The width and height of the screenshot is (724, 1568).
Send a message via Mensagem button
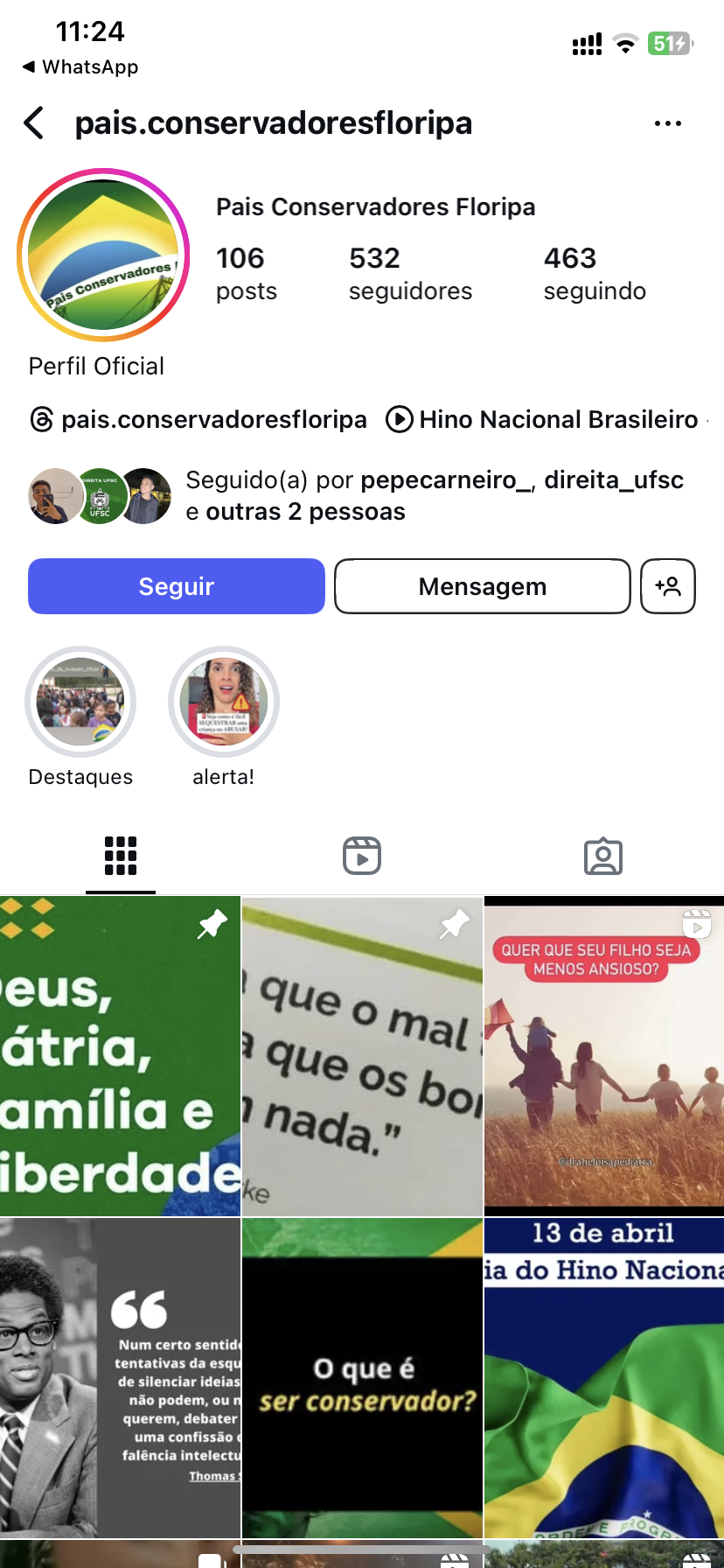(482, 586)
